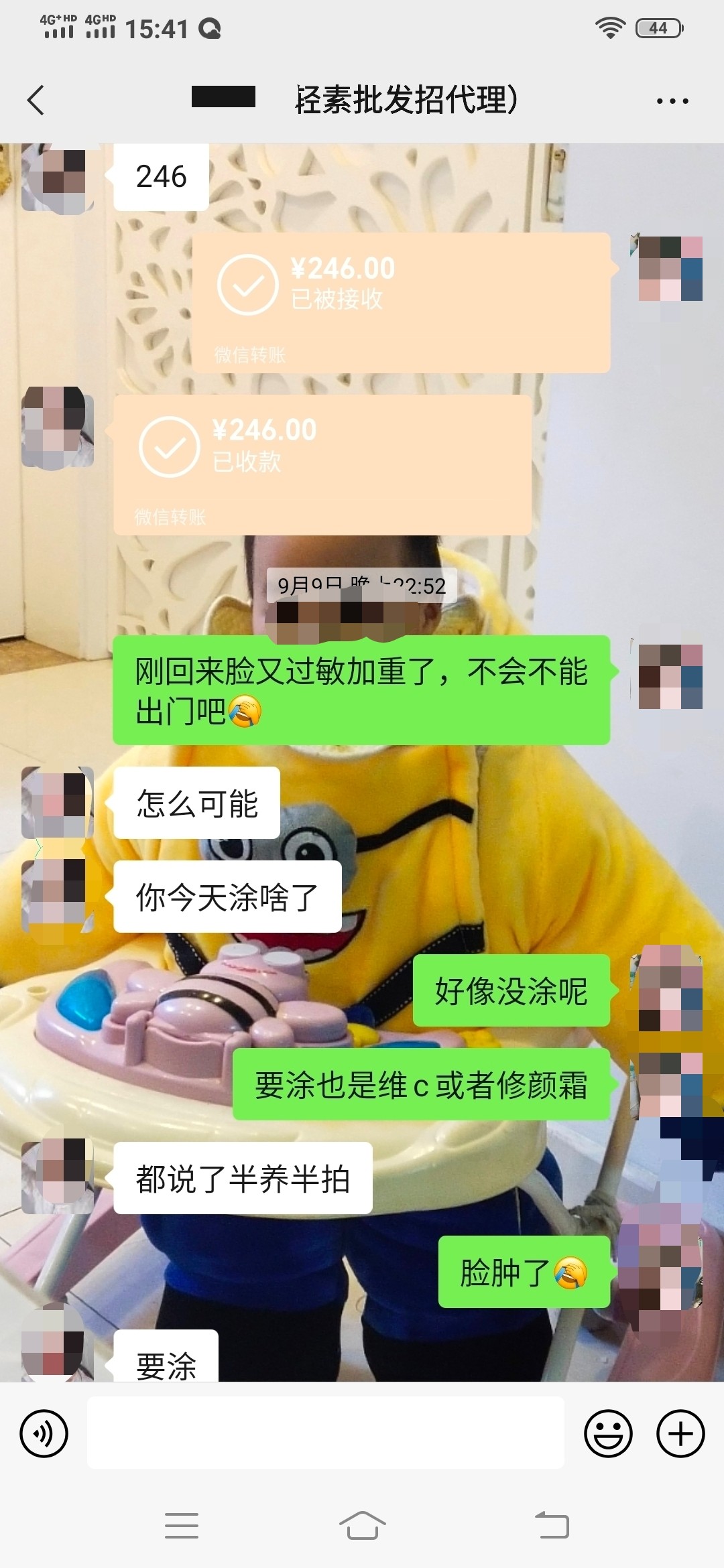Switch to voice message input
The image size is (724, 1568).
point(44,1433)
